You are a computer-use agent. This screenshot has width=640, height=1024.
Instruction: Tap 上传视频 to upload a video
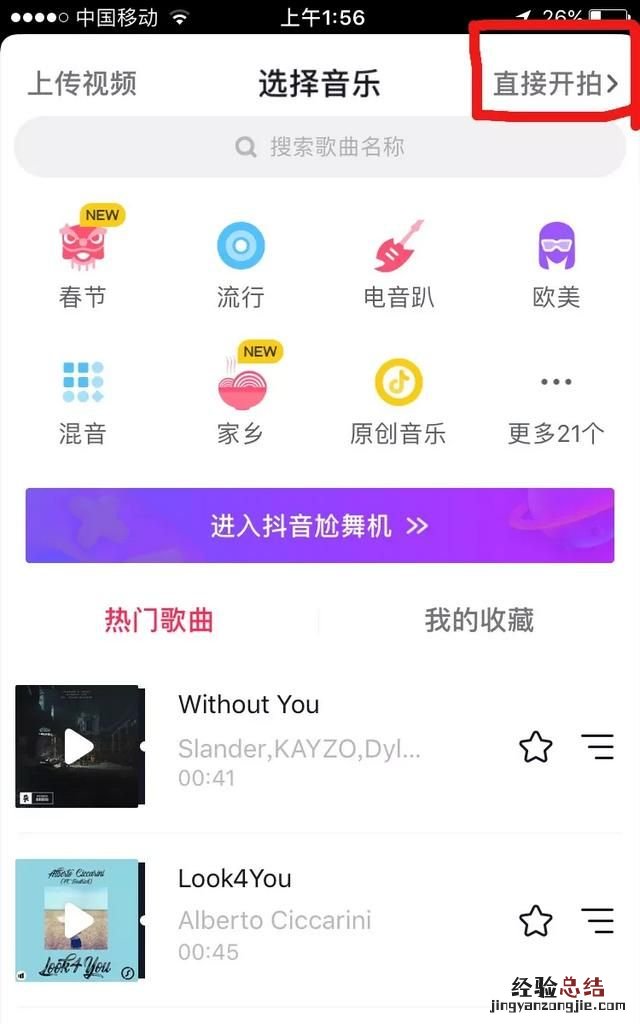(82, 84)
